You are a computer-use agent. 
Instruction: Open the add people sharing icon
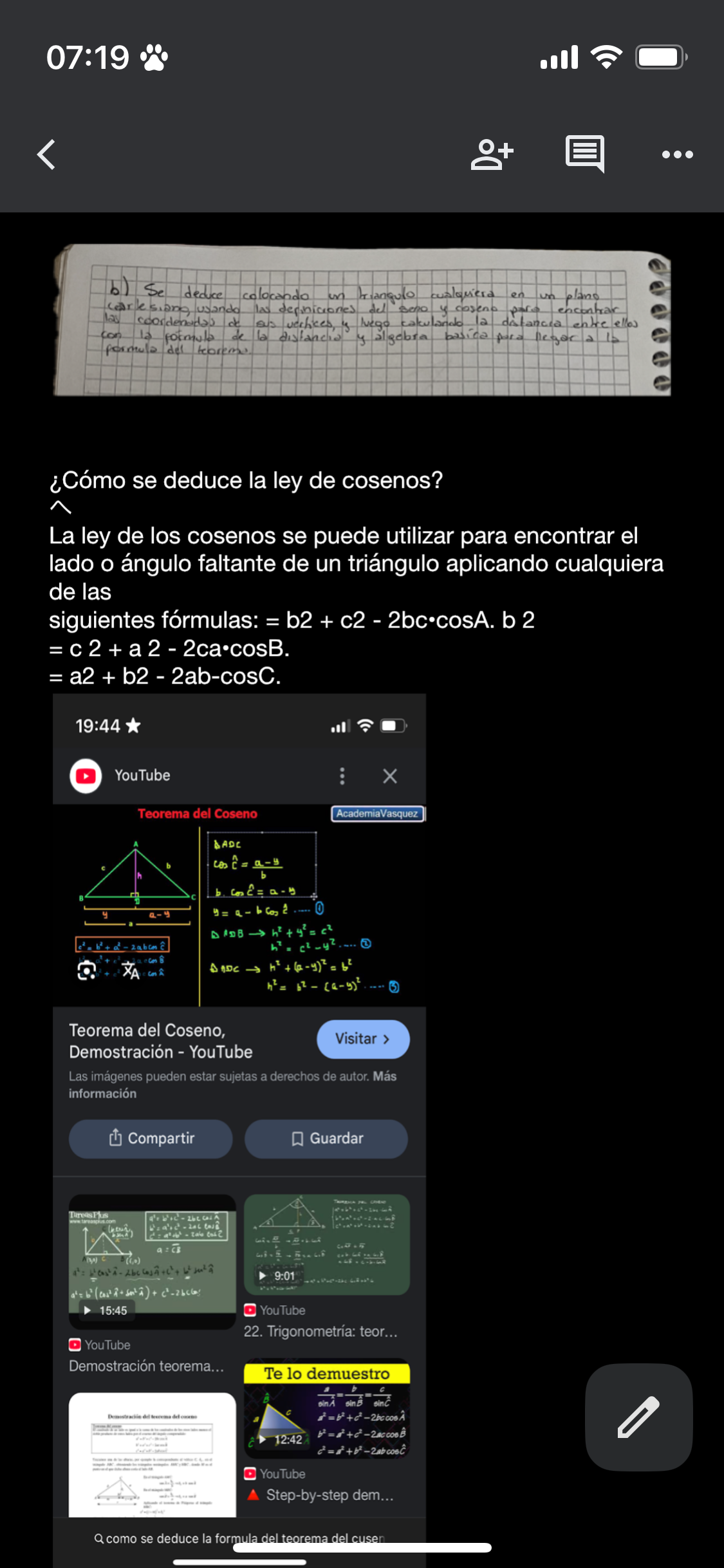point(492,154)
